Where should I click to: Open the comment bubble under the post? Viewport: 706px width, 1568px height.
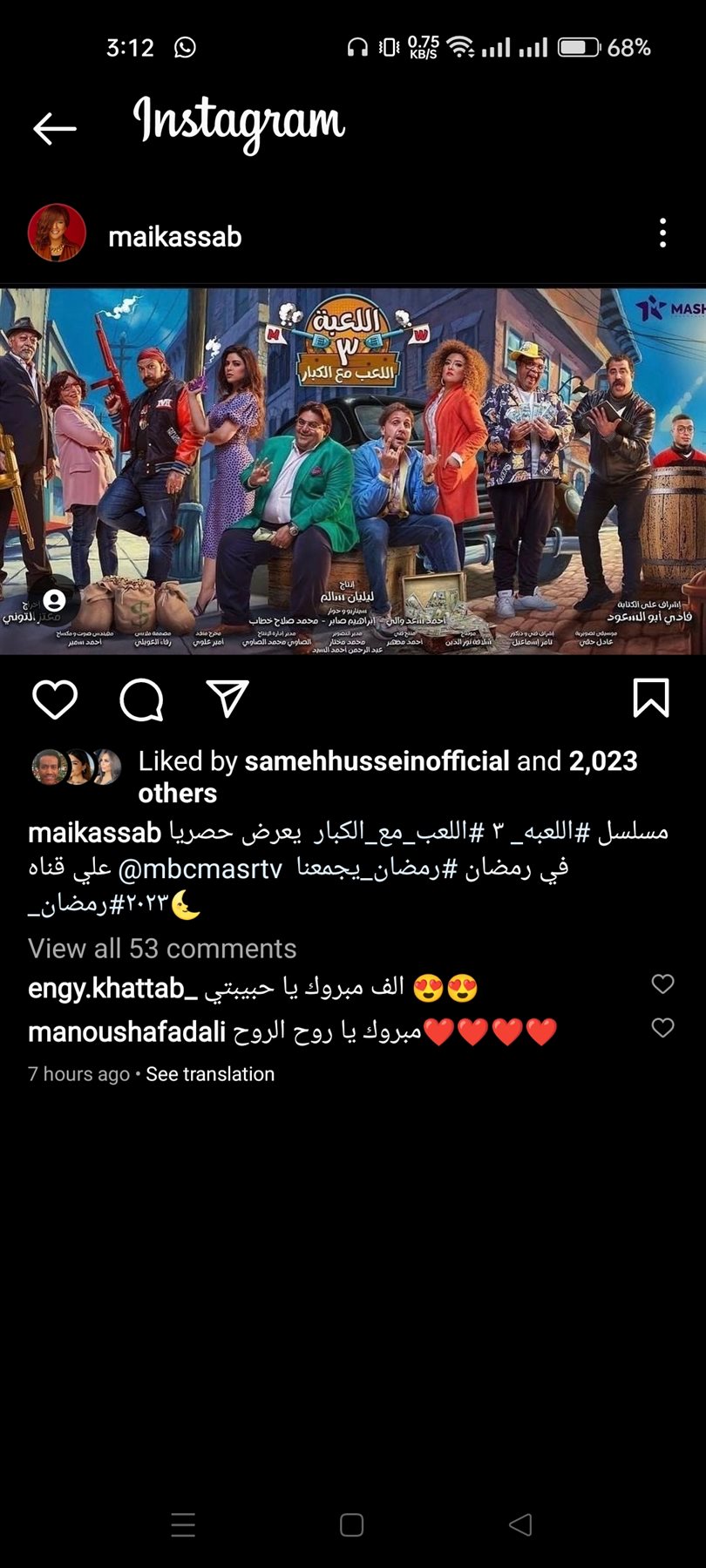(141, 699)
